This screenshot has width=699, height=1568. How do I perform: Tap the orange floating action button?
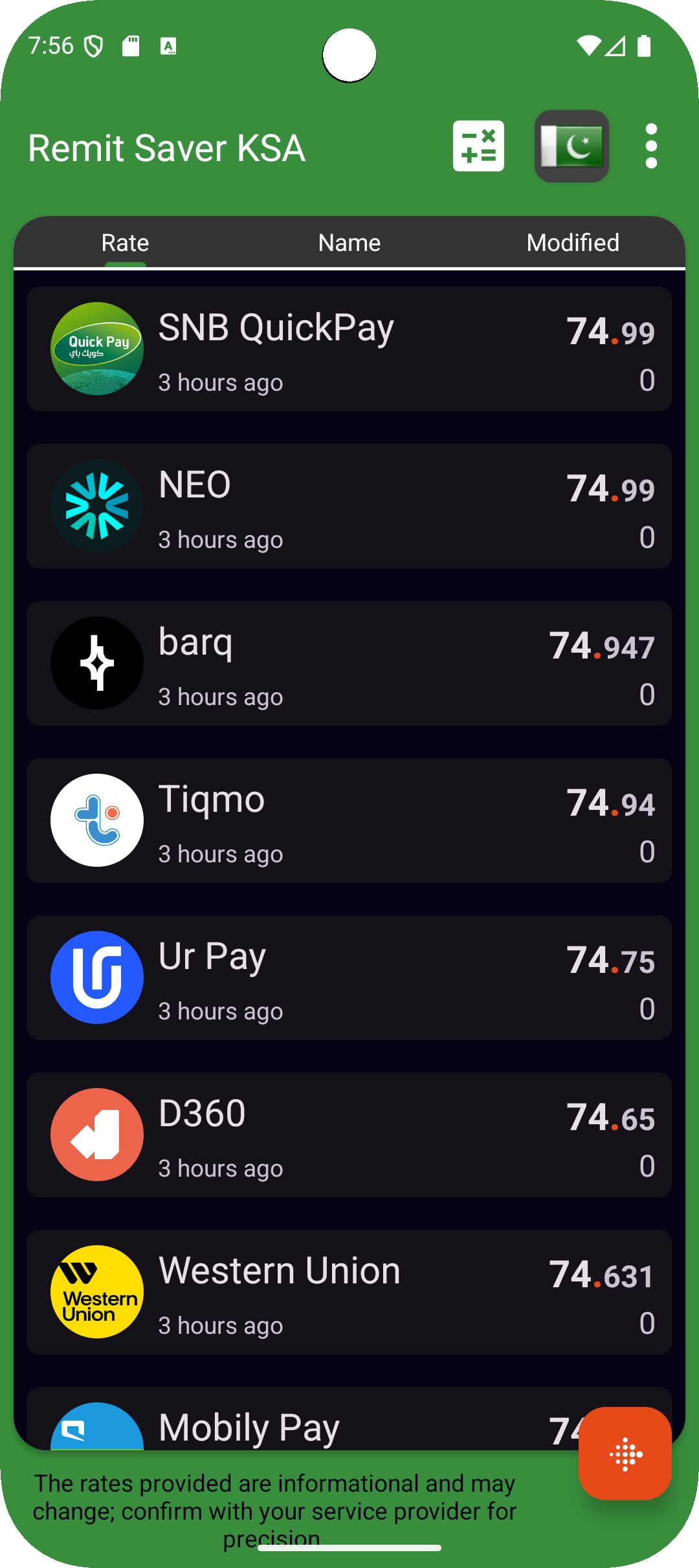pos(625,1454)
